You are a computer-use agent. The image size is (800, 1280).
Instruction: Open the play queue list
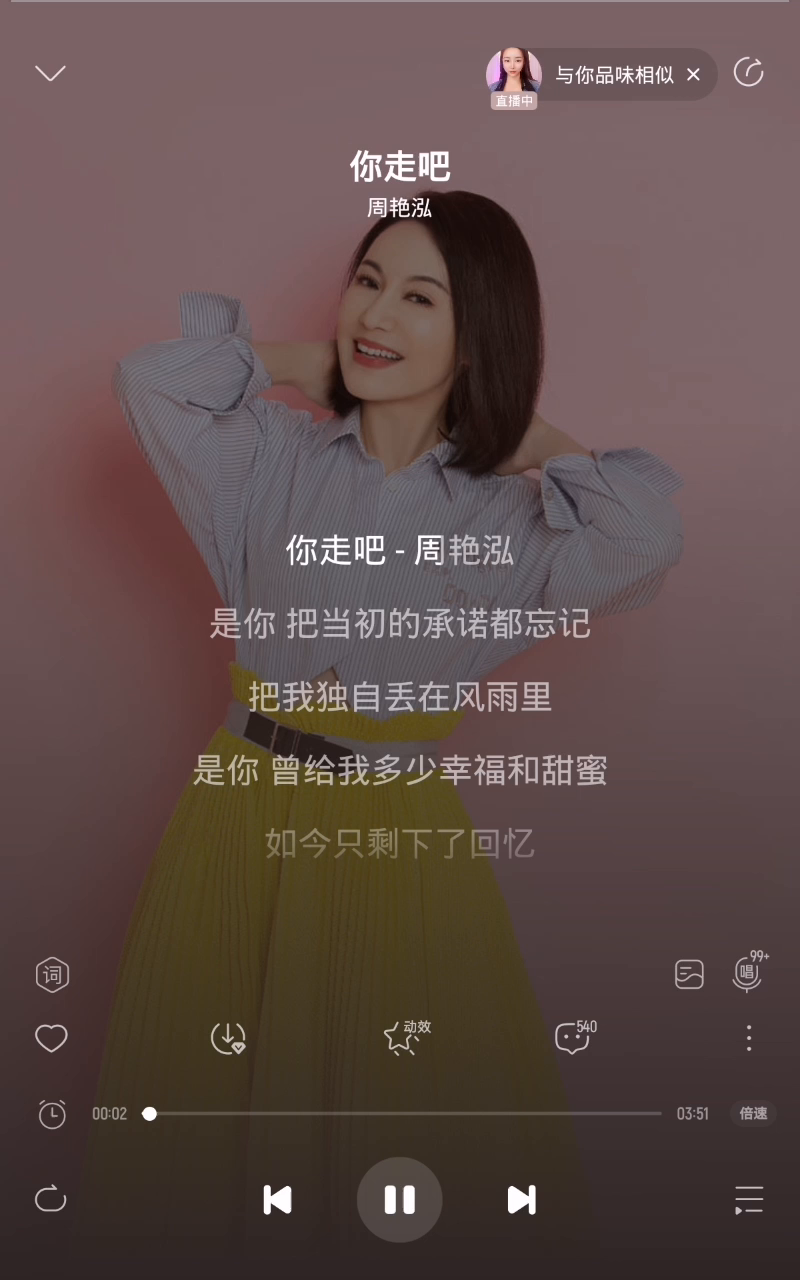coord(748,1199)
